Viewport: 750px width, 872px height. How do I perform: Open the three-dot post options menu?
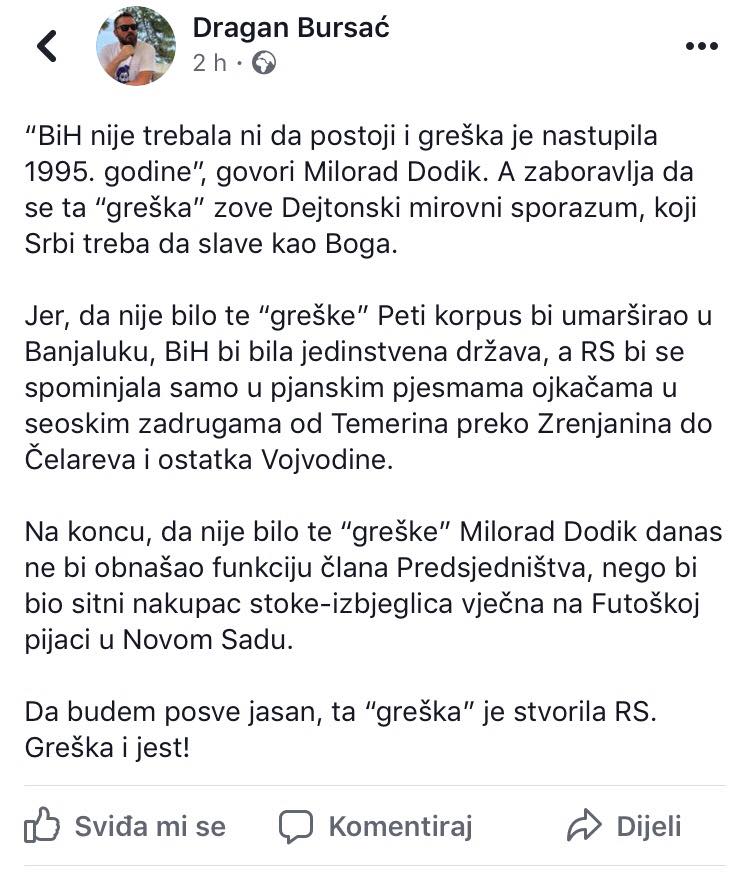pos(700,46)
